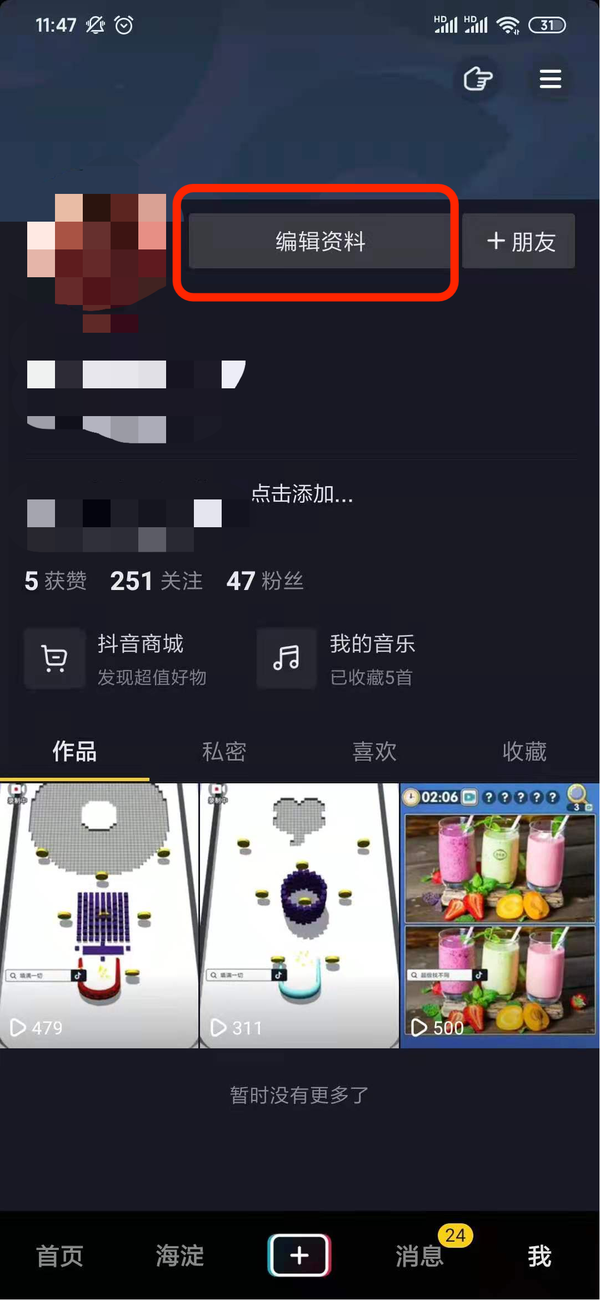Open the 海淀 local tab
This screenshot has width=600, height=1300.
[x=180, y=1256]
